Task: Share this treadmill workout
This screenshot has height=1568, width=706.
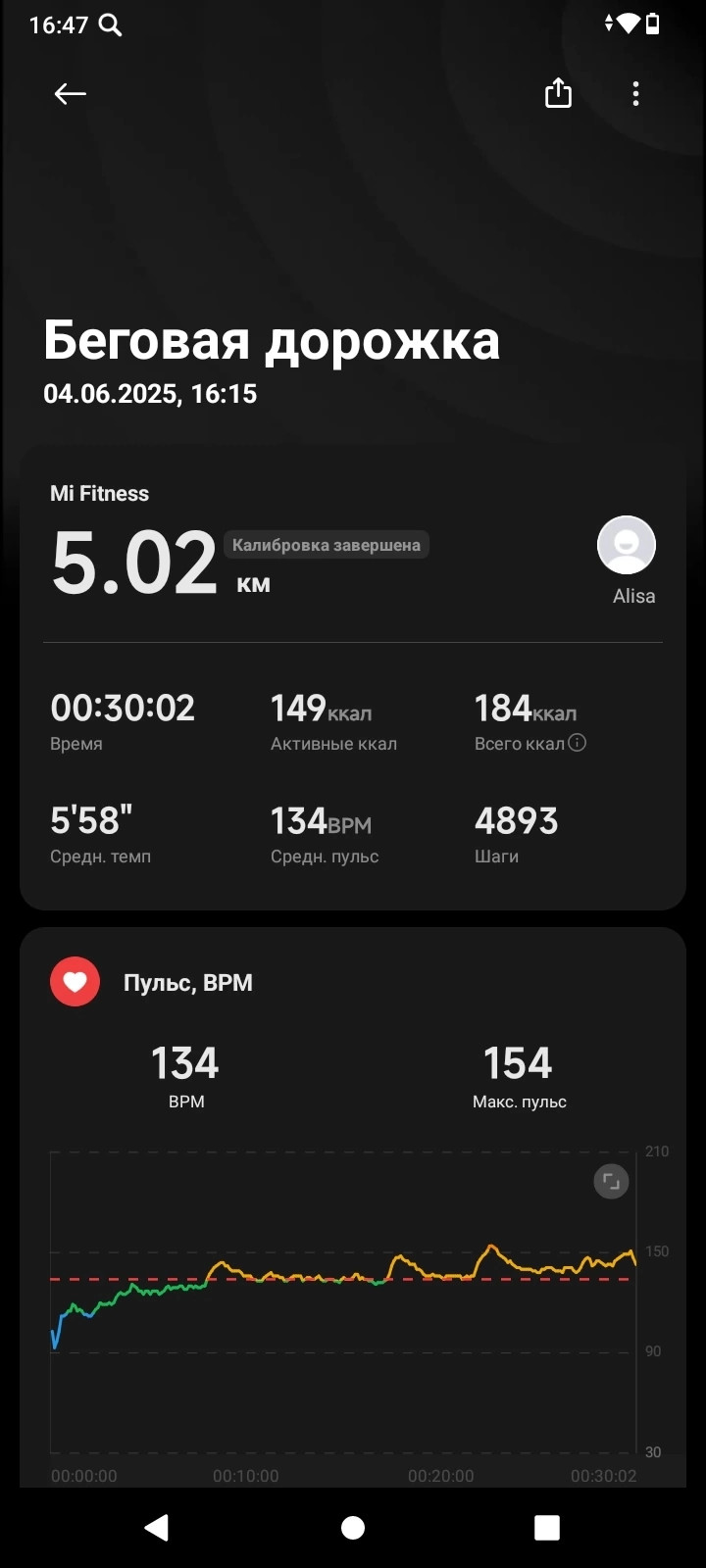Action: (558, 93)
